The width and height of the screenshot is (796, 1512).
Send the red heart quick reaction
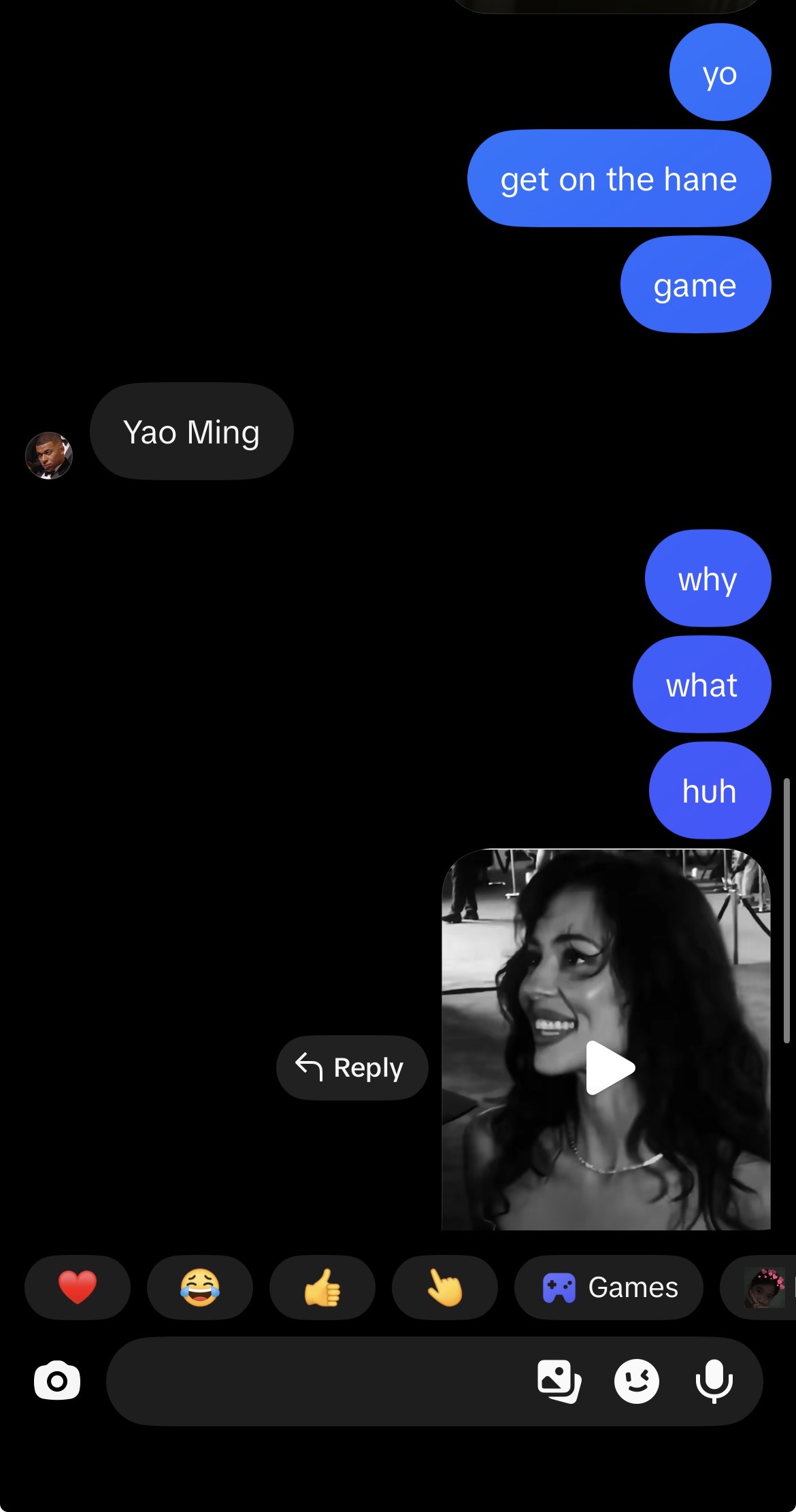coord(78,1287)
